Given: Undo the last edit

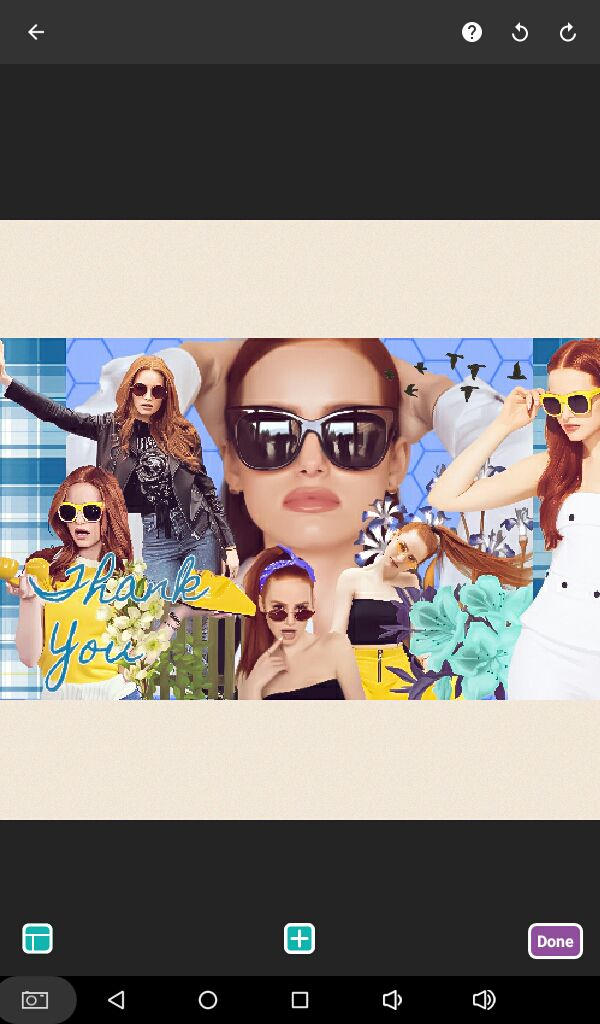Looking at the screenshot, I should click(x=520, y=32).
